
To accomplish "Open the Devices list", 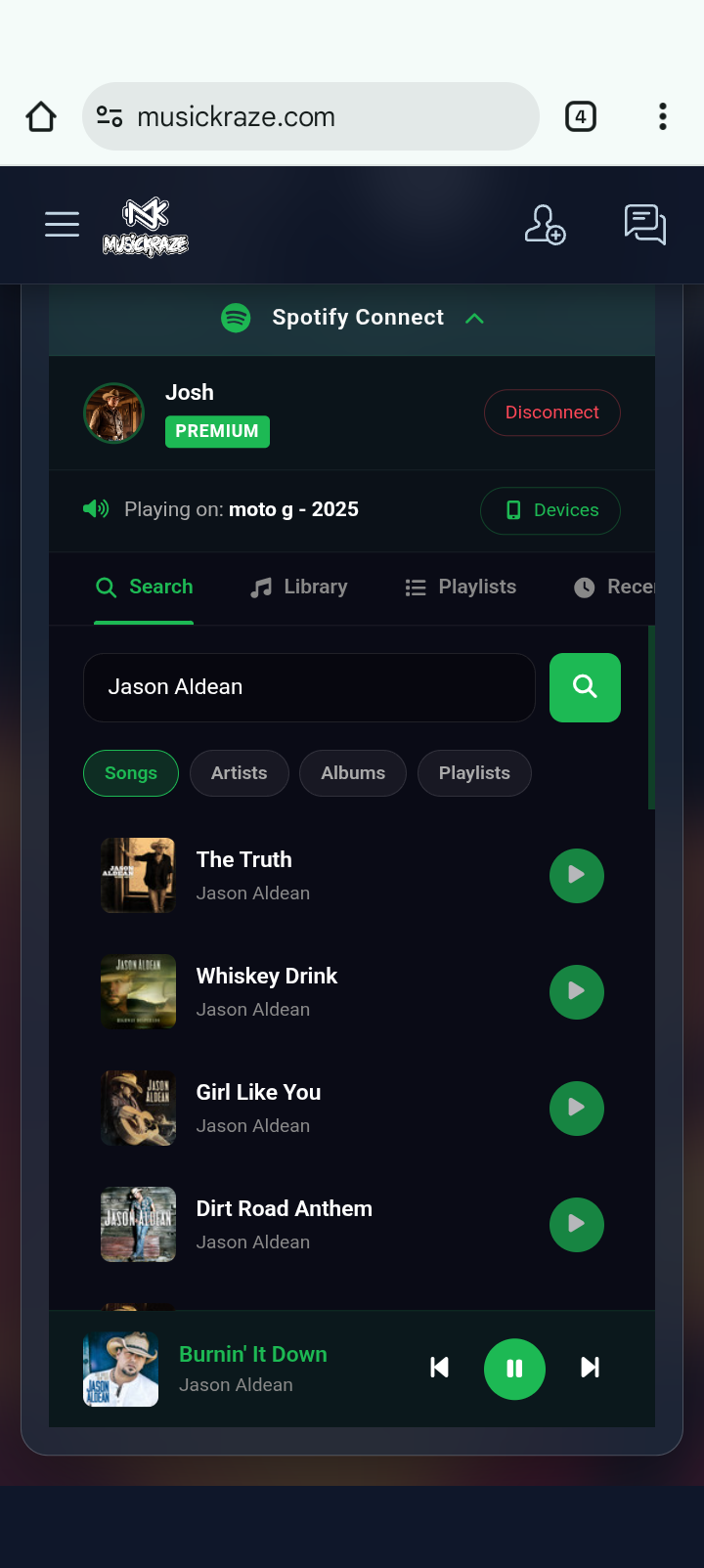I will (550, 510).
